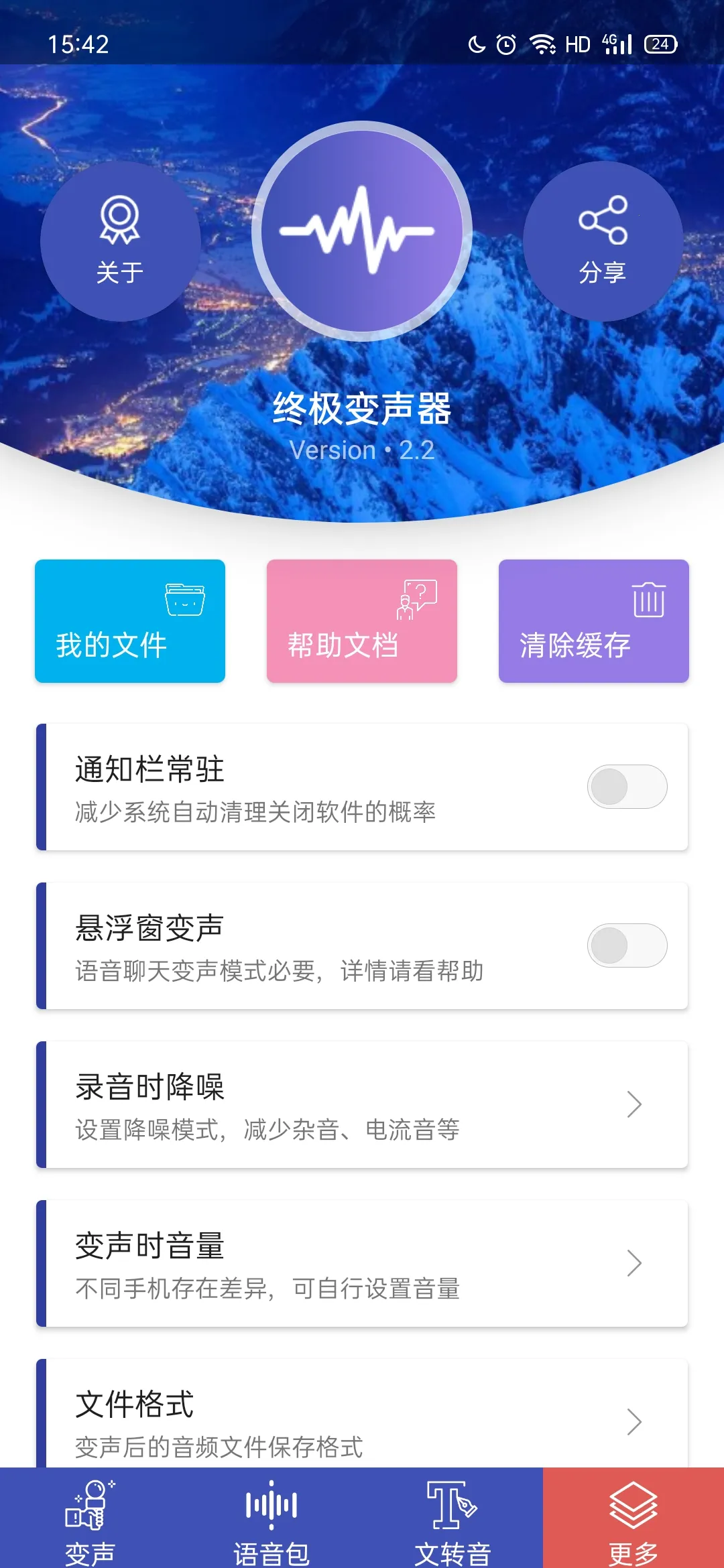Open the 关于 (About) button

coord(121,241)
